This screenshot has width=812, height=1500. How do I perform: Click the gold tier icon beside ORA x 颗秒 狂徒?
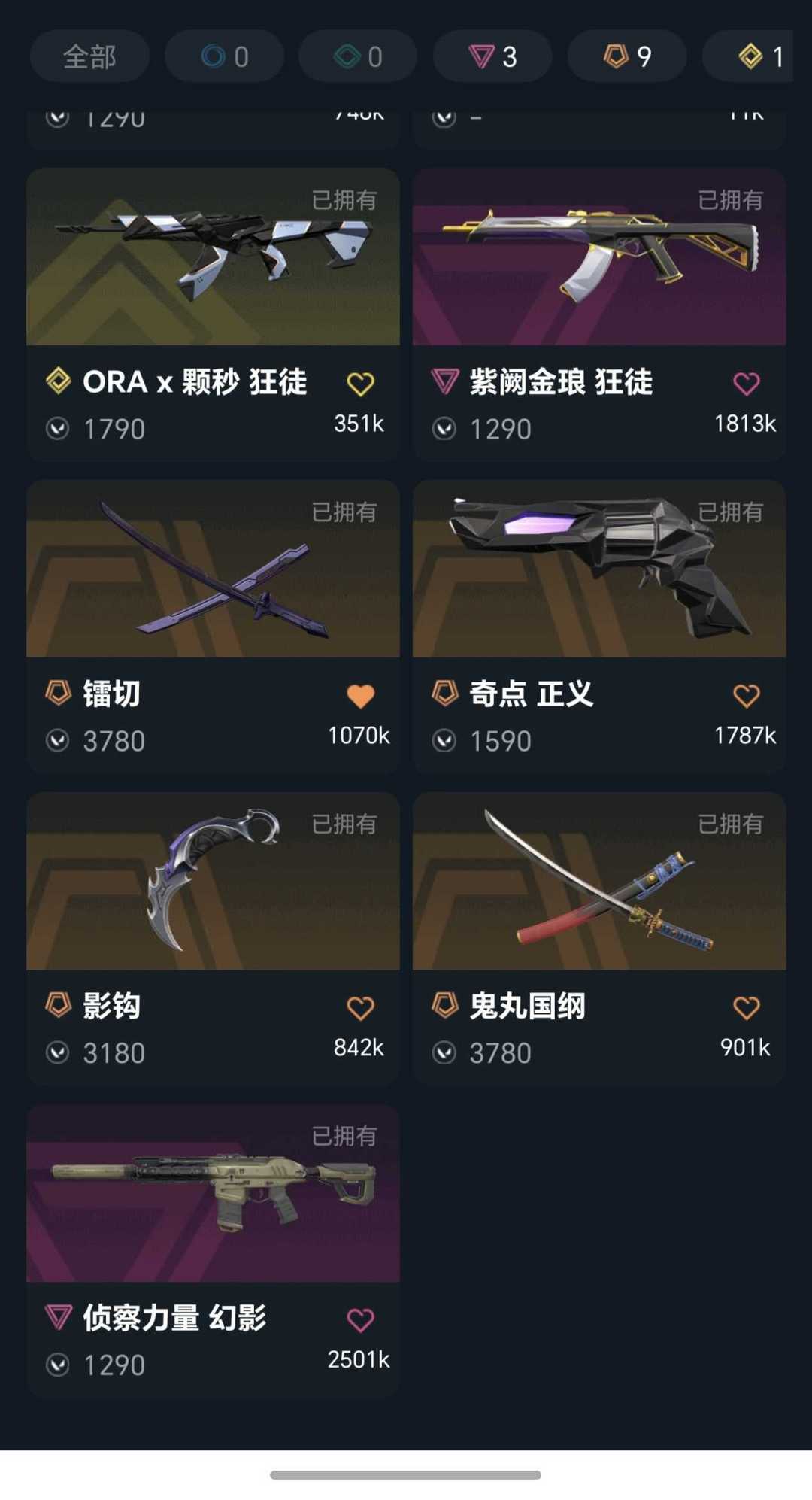pos(59,382)
